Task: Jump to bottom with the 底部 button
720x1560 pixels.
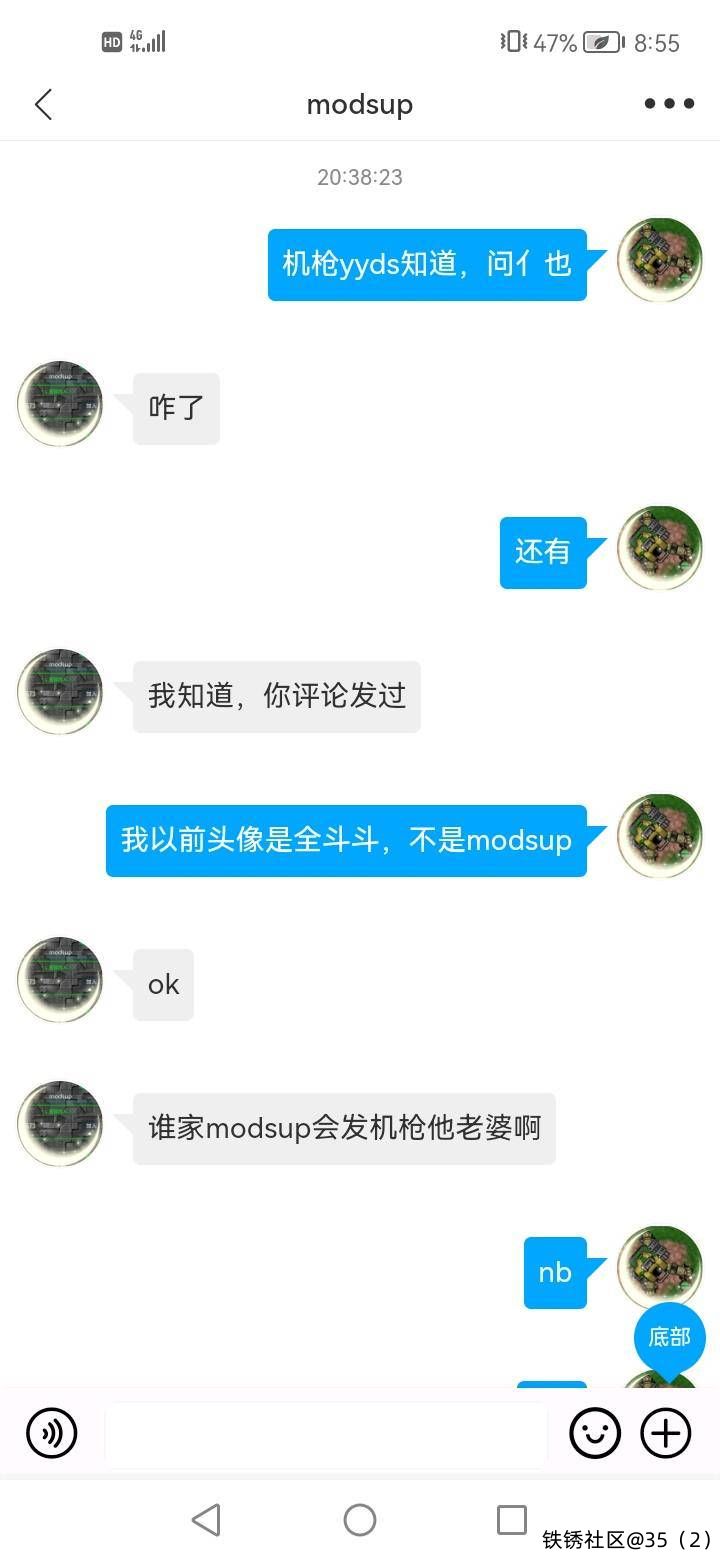Action: click(669, 1338)
